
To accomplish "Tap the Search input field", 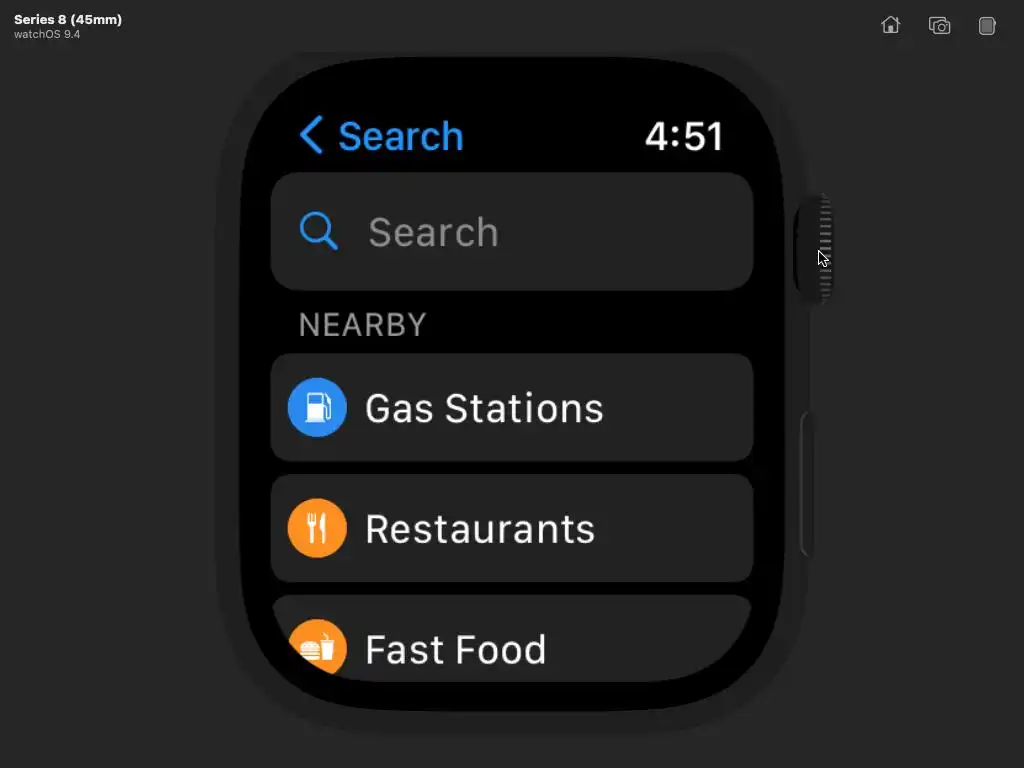I will coord(511,232).
